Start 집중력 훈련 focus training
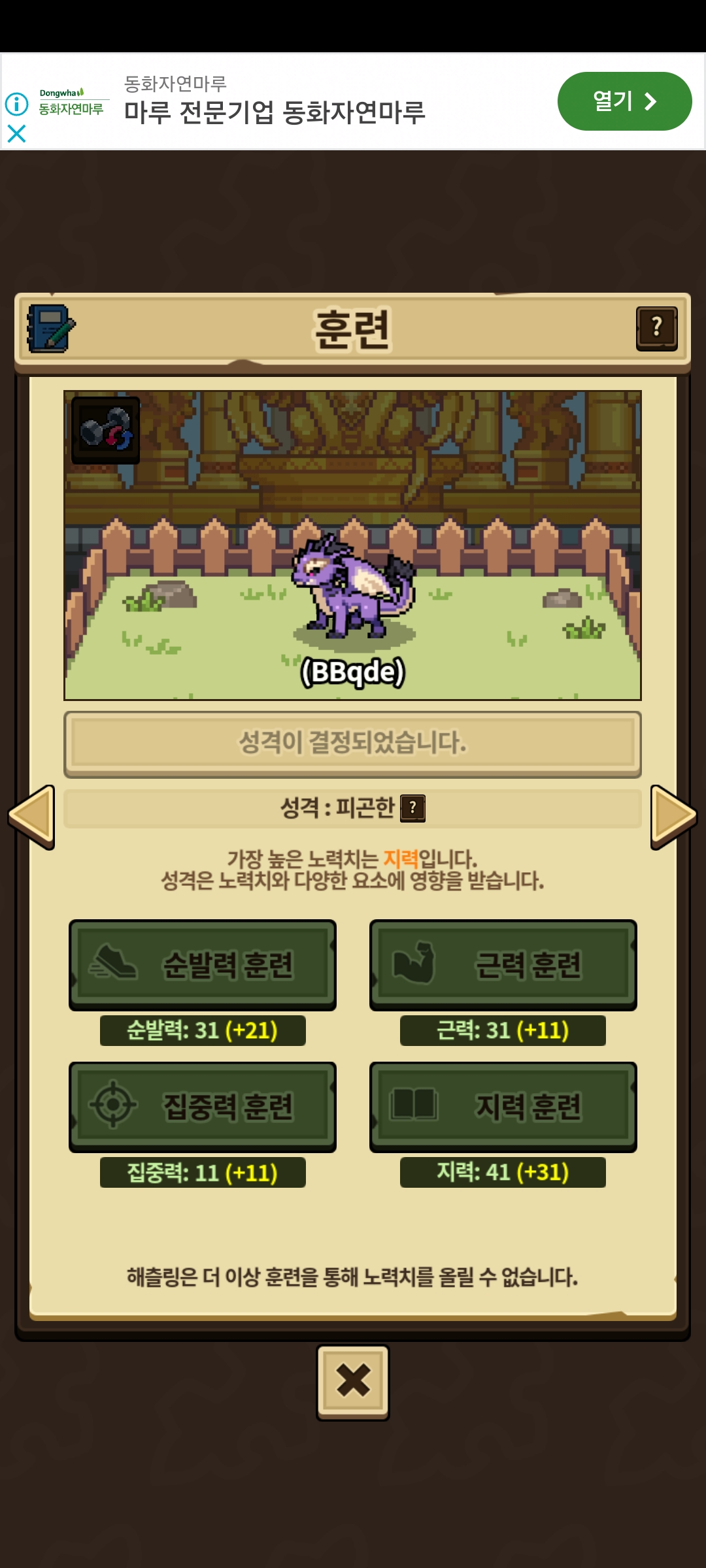Screen dimensions: 706x1568 click(203, 1106)
